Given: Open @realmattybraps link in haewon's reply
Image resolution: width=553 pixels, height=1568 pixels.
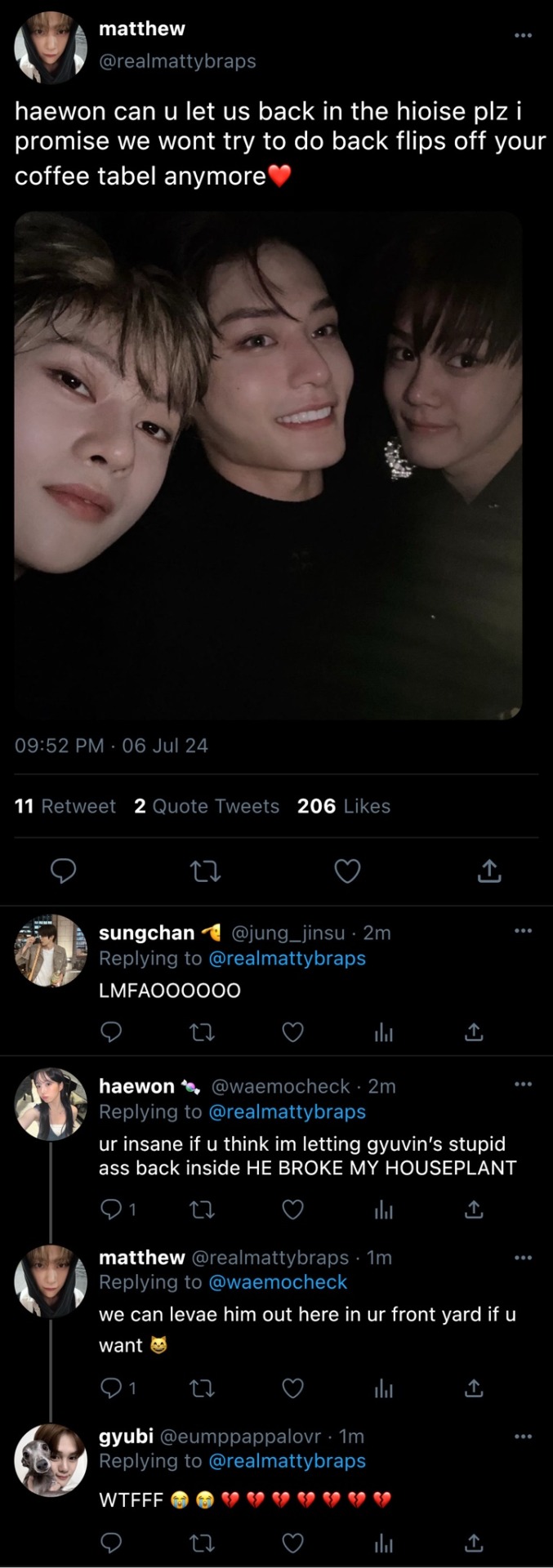Looking at the screenshot, I should 287,1111.
